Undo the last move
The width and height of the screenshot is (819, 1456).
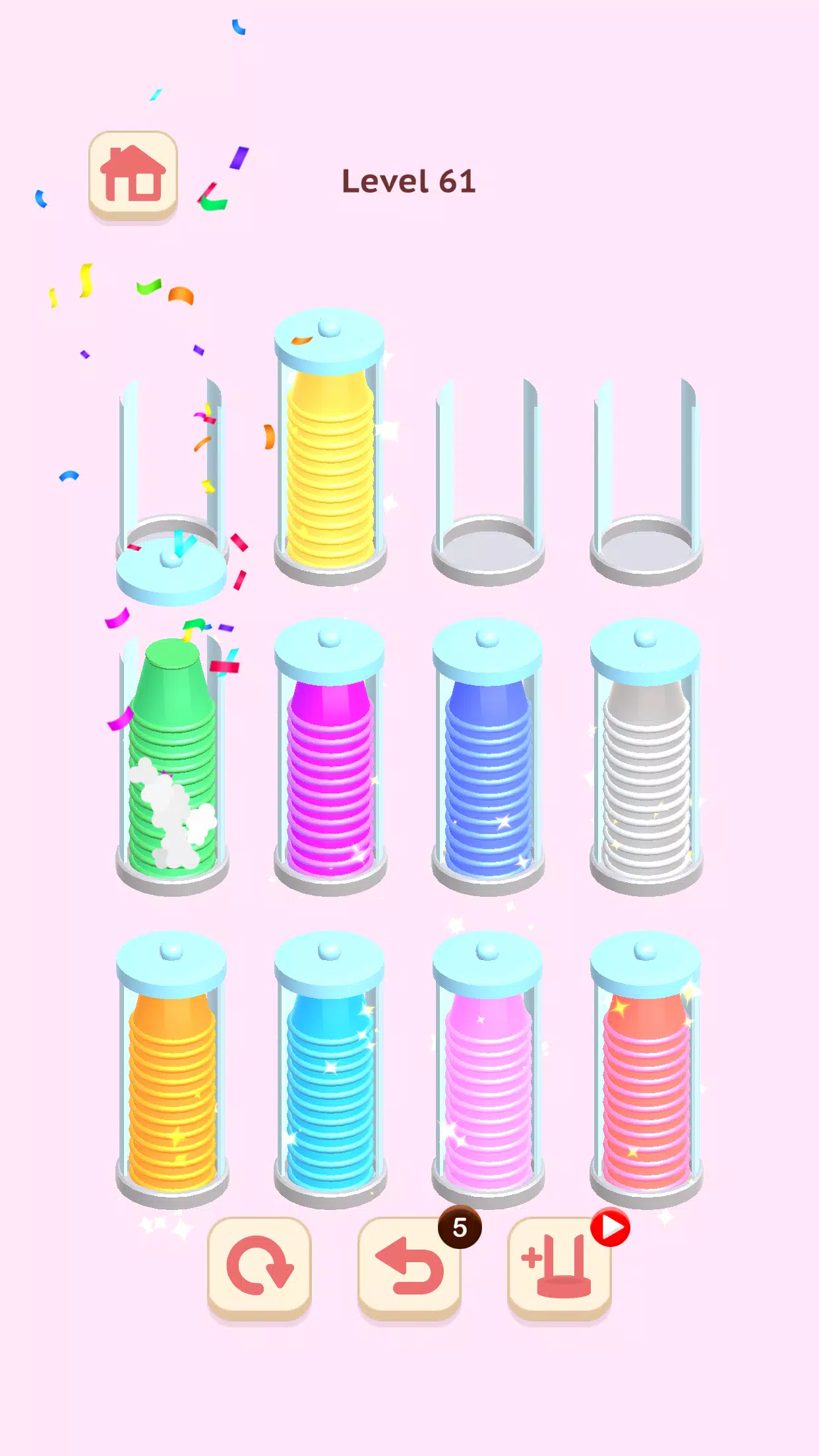(409, 1267)
